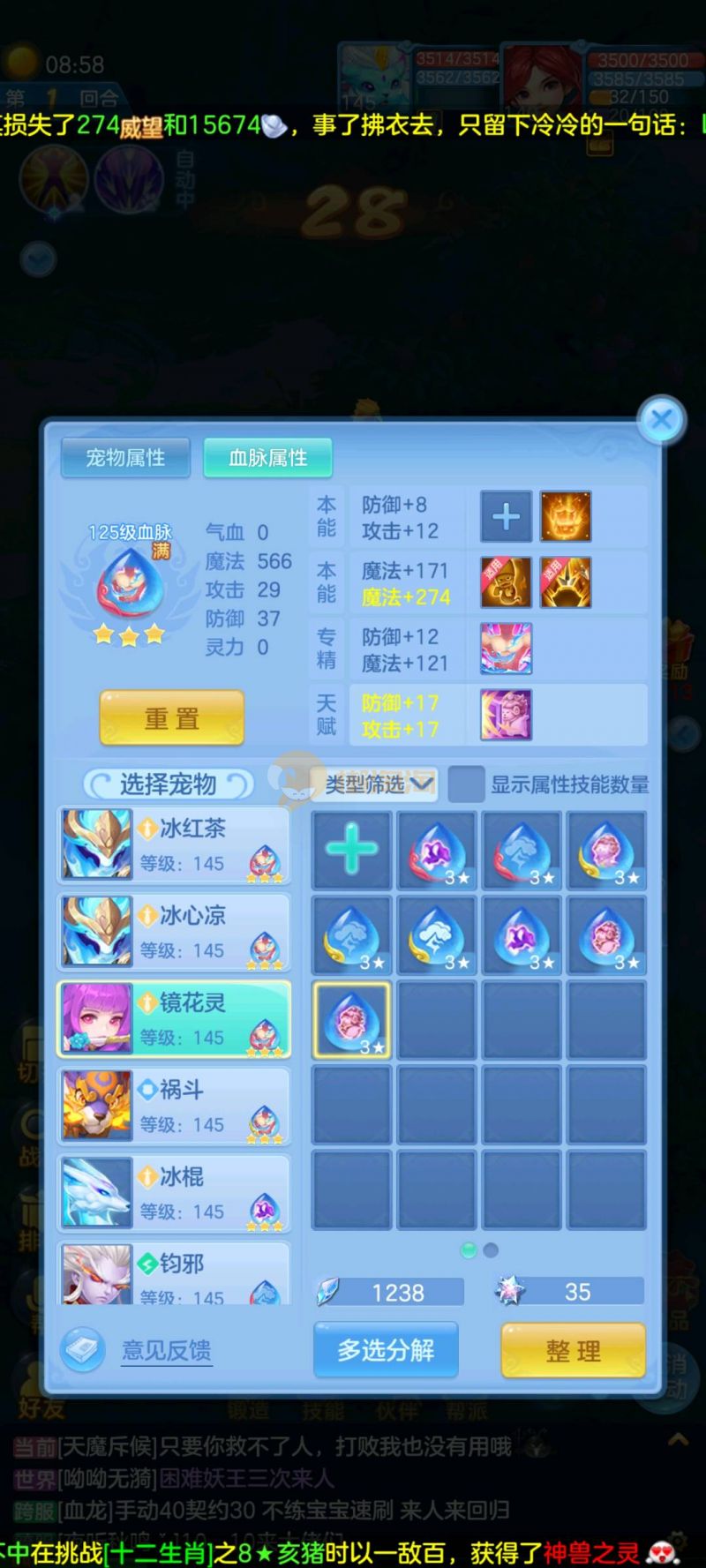Tap the talent skill icon next to 防御+17
This screenshot has width=706, height=1568.
point(506,715)
